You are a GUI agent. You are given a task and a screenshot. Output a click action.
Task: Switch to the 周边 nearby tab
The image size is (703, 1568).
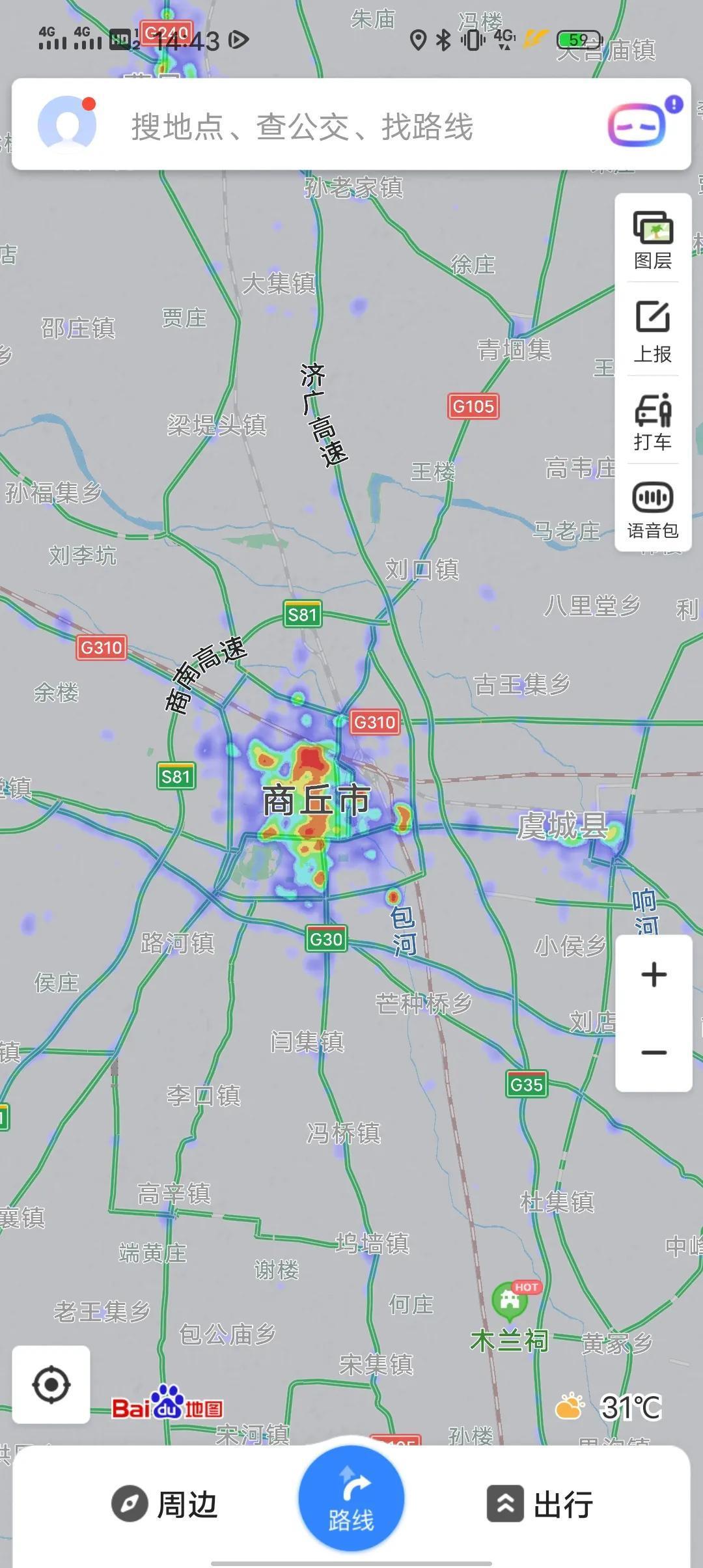[x=165, y=1505]
